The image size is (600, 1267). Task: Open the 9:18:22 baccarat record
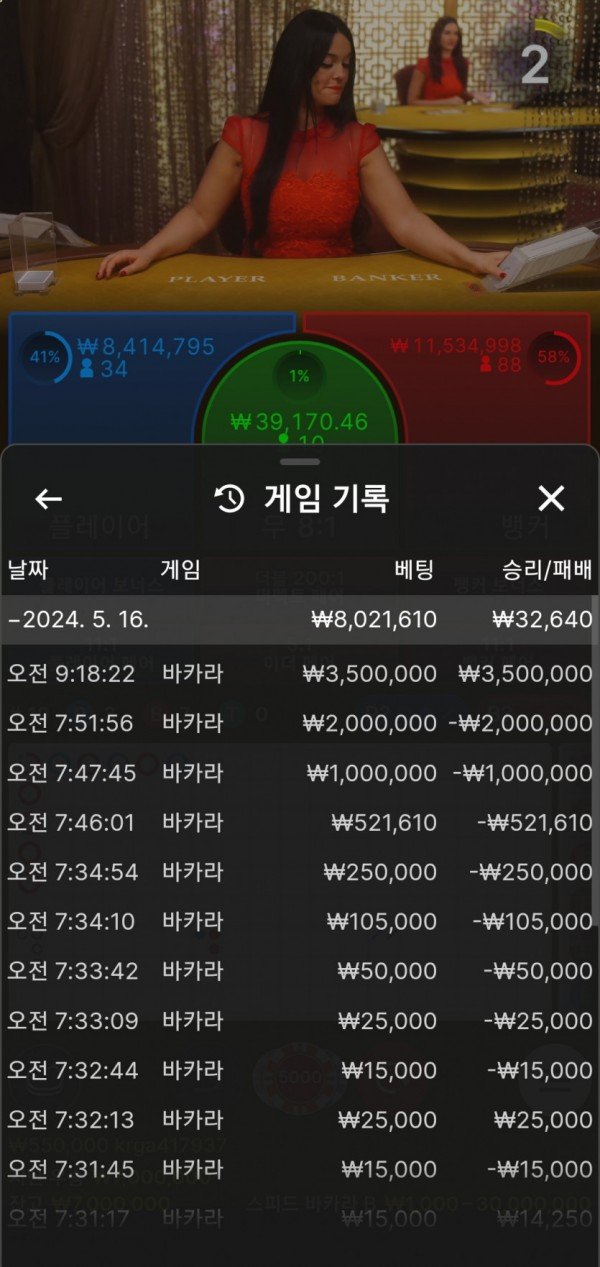point(300,673)
